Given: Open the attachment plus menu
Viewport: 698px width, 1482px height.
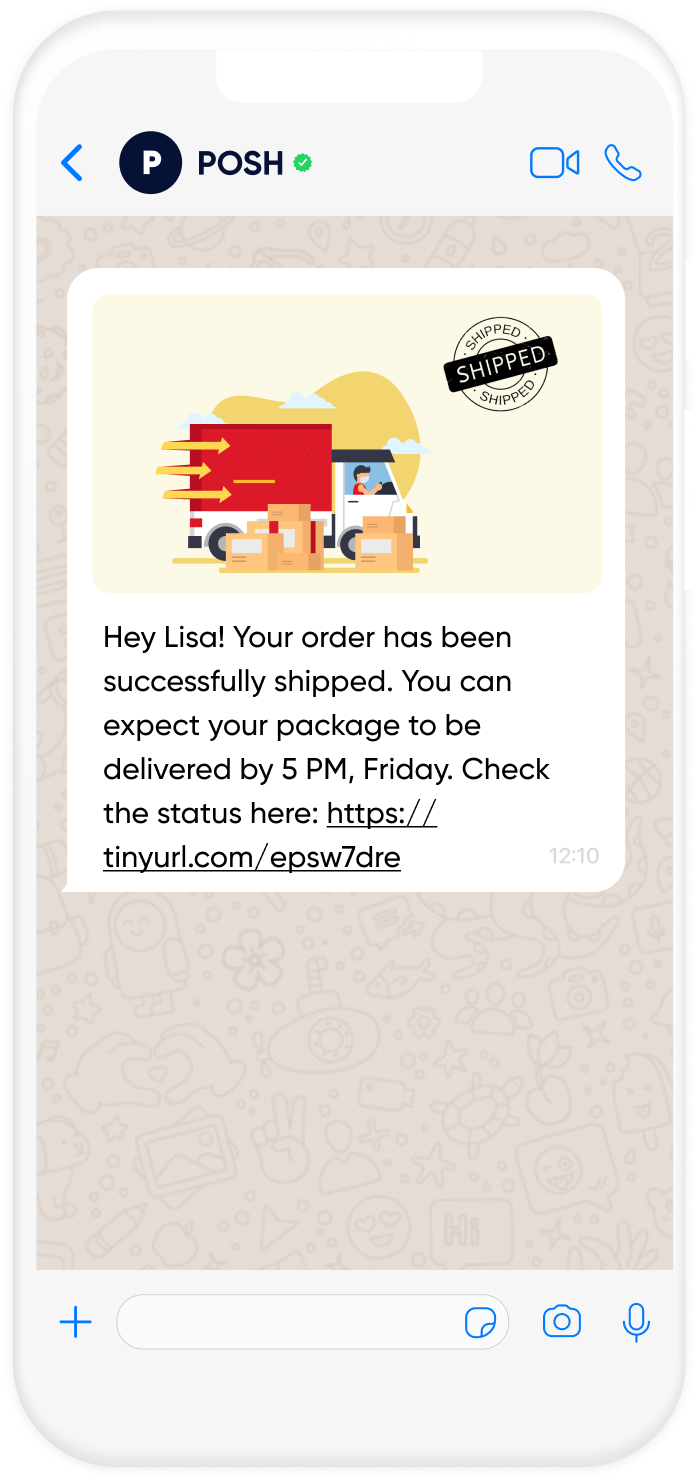Looking at the screenshot, I should pyautogui.click(x=75, y=1323).
